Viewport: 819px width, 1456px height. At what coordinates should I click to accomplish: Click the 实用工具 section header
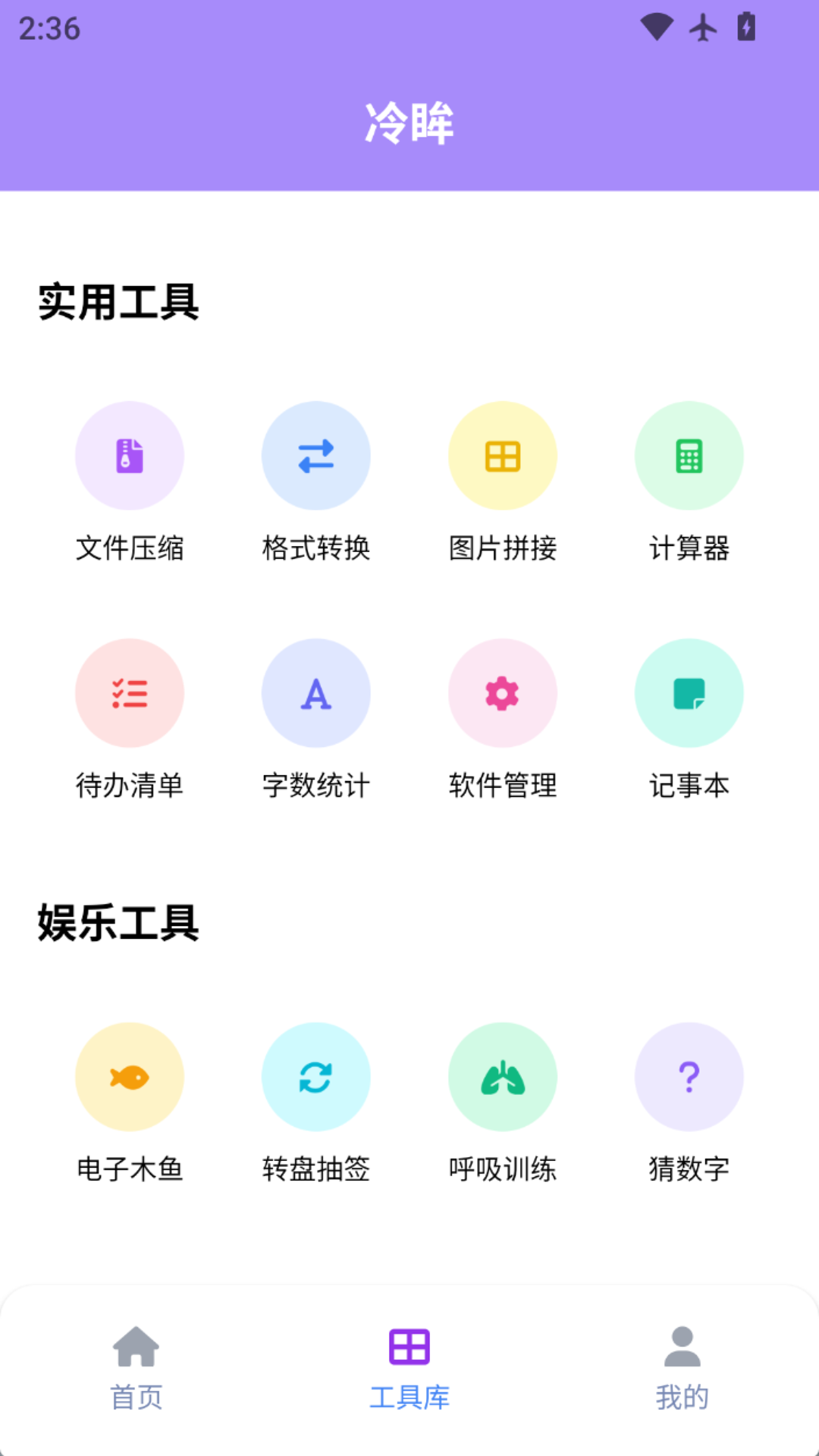point(118,303)
